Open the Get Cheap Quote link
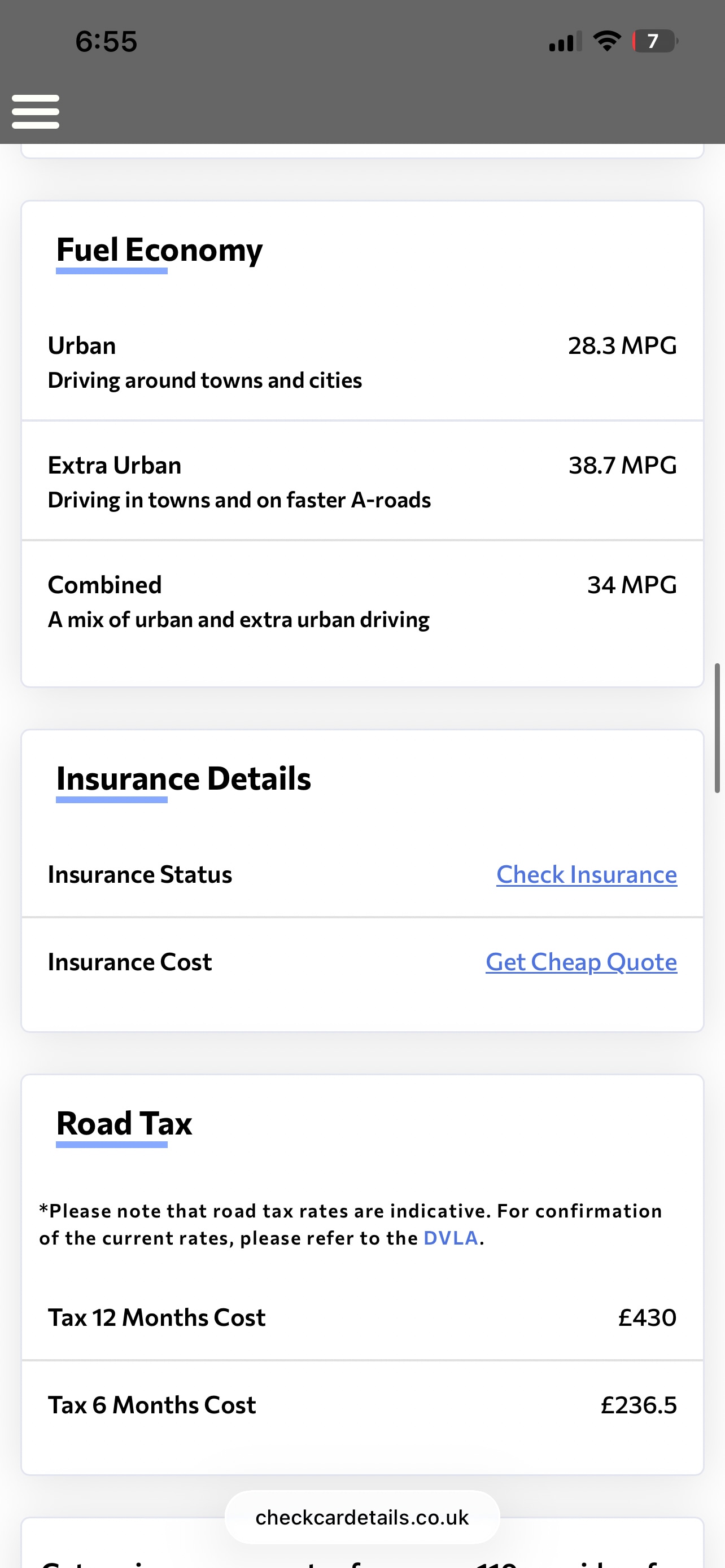 (x=580, y=962)
